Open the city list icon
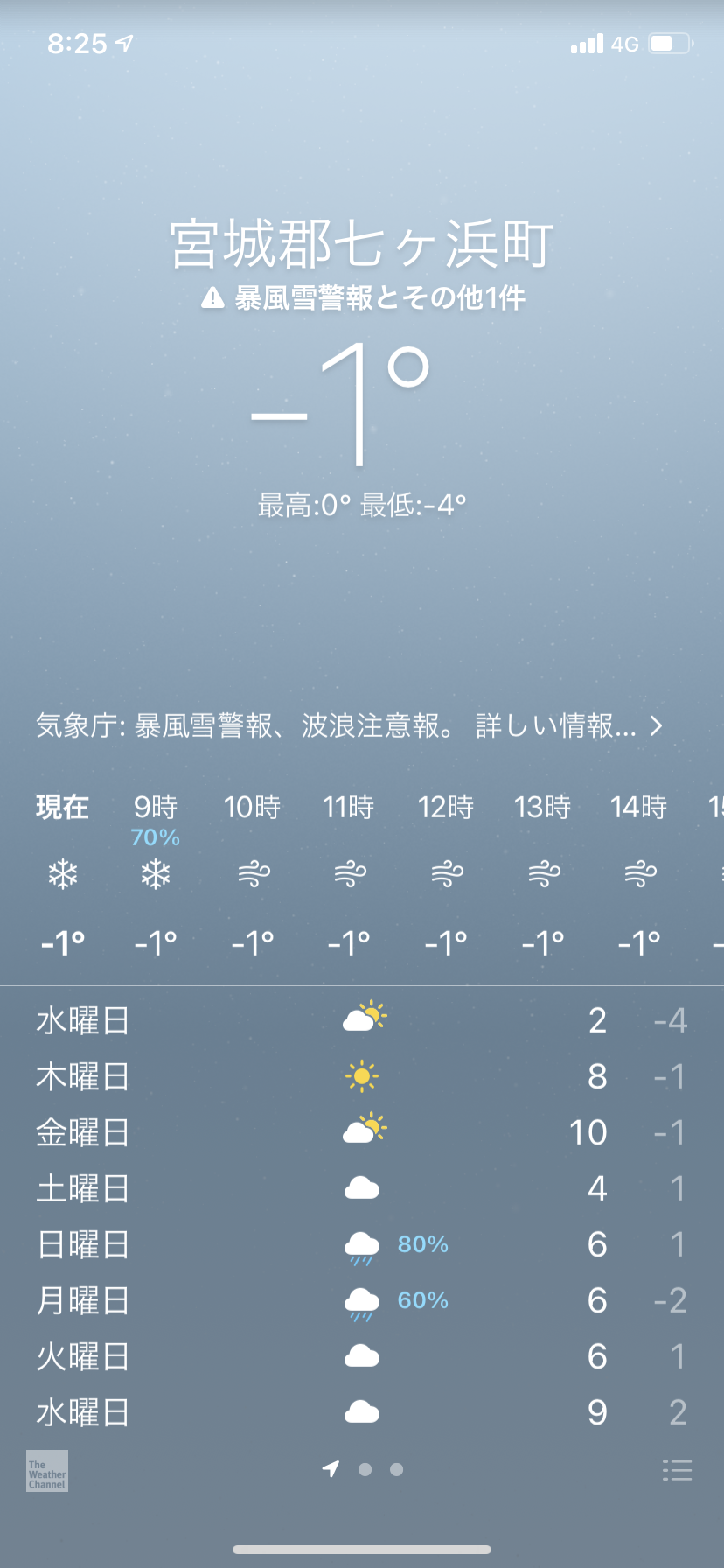 677,1470
